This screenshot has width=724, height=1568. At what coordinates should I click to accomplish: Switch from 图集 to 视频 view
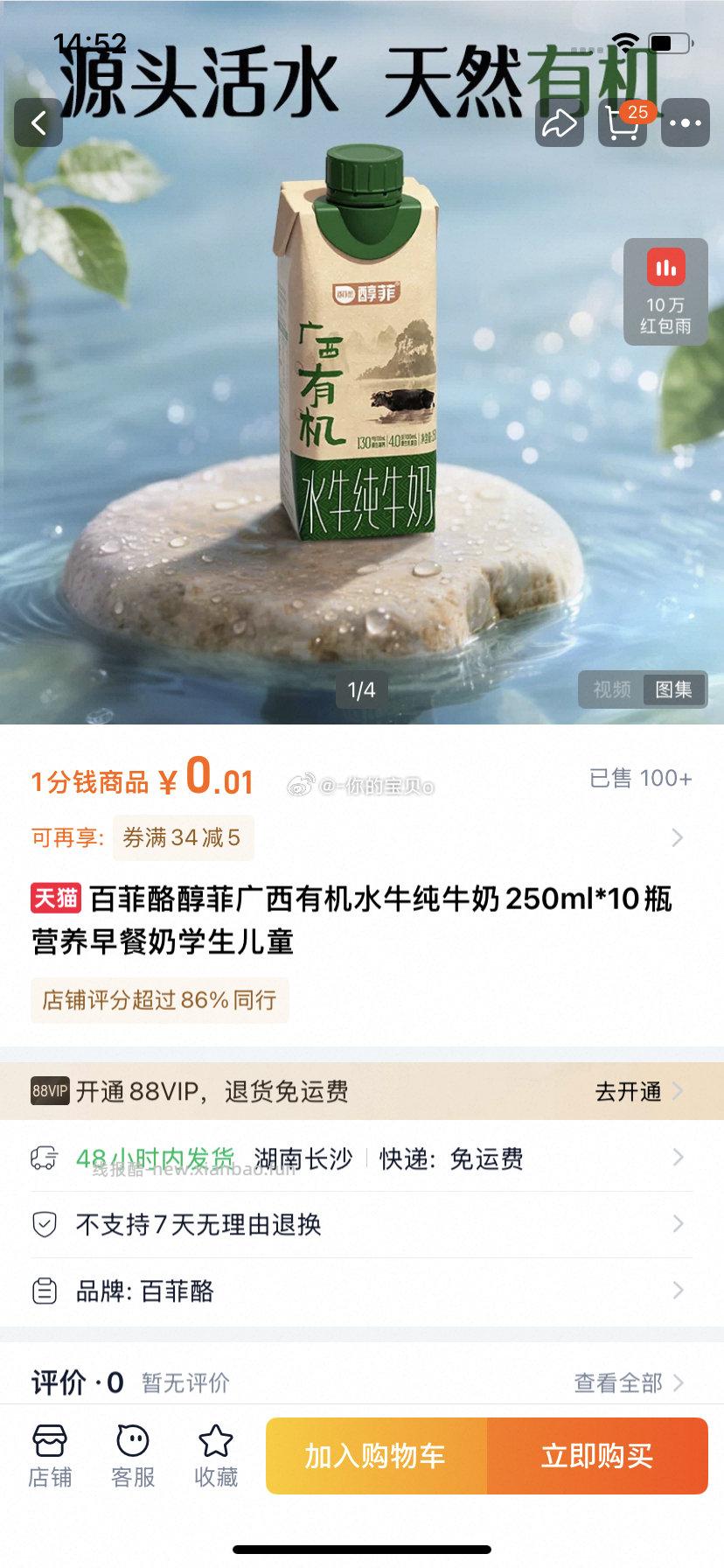pos(612,690)
